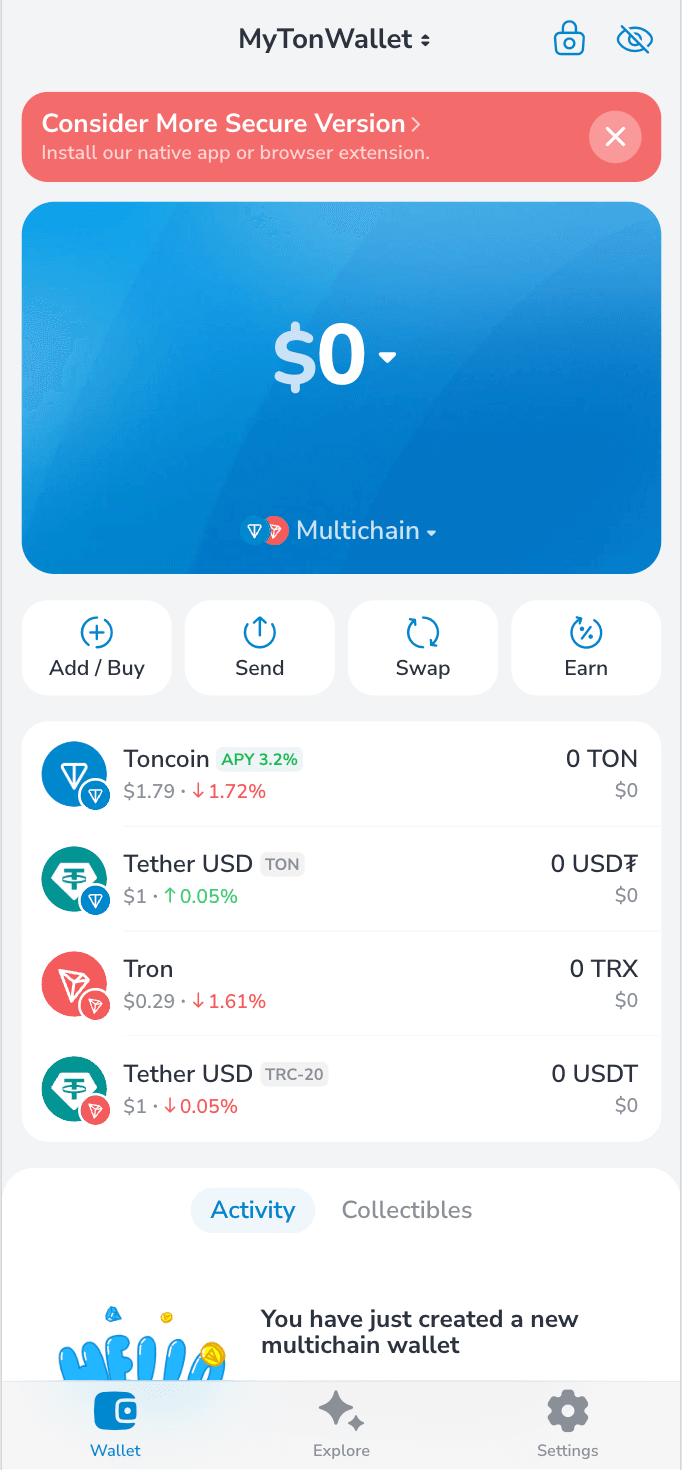The width and height of the screenshot is (682, 1470).
Task: Hide balances with the crossed-eye icon
Action: (x=634, y=40)
